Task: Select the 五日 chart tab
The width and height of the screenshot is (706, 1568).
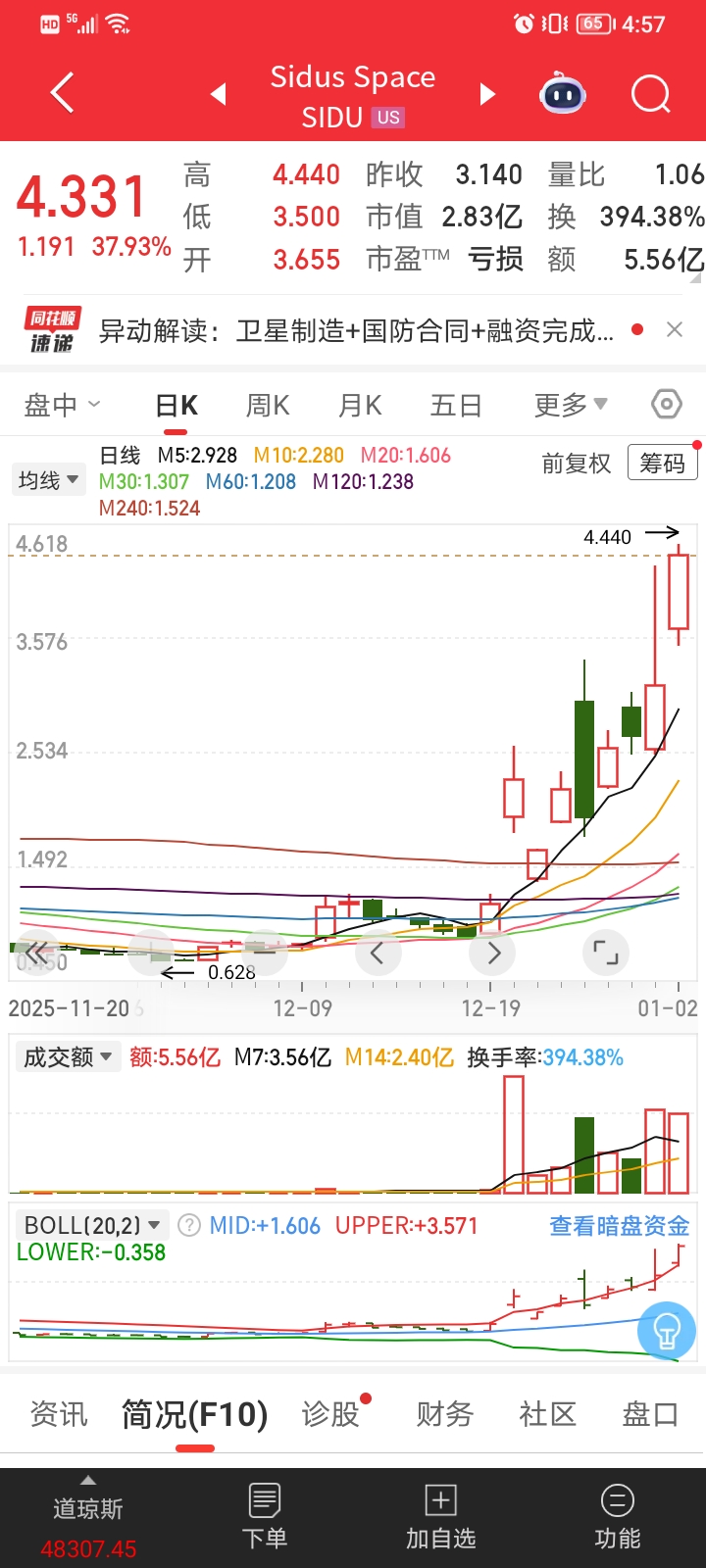Action: click(456, 405)
